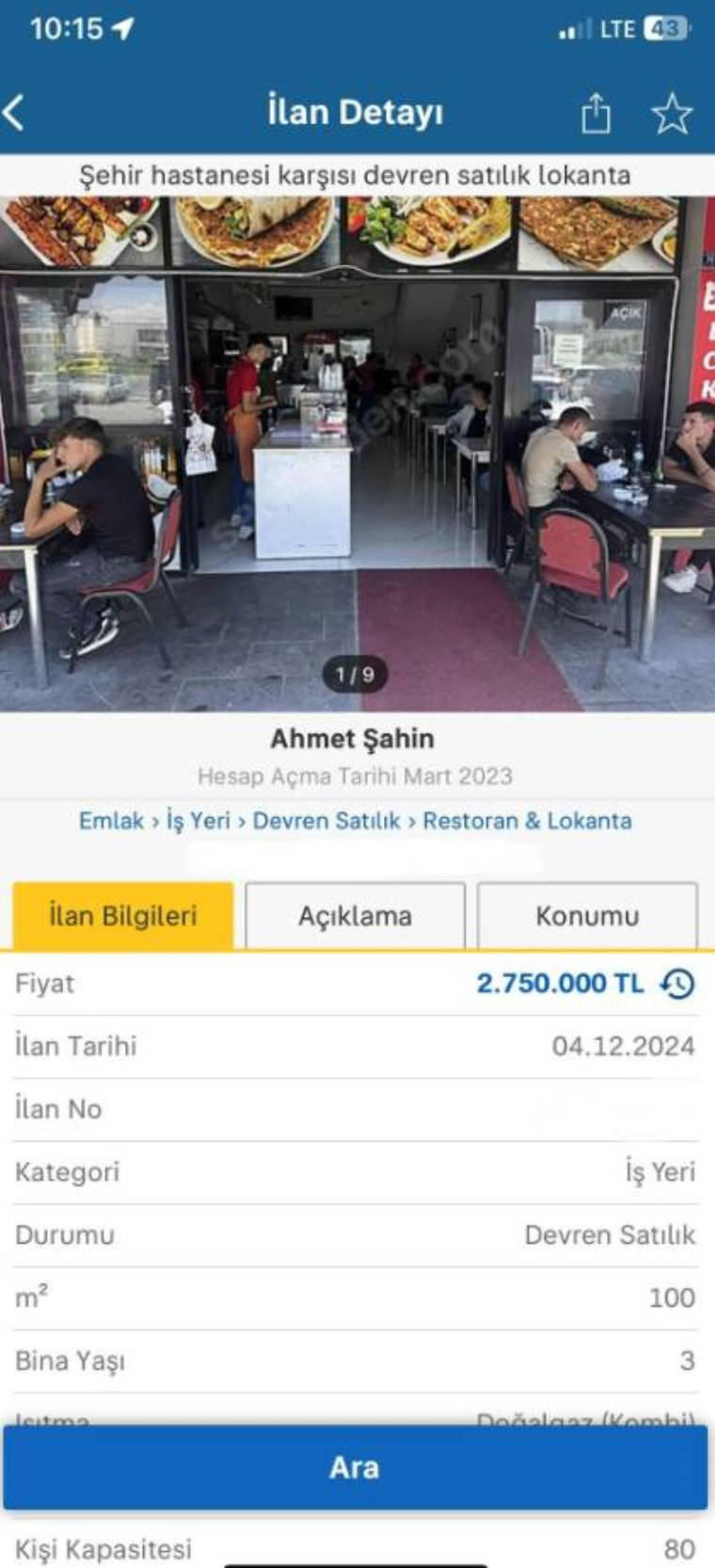Select the İlan Bilgileri tab
Screen dimensions: 715x1568
[x=123, y=915]
